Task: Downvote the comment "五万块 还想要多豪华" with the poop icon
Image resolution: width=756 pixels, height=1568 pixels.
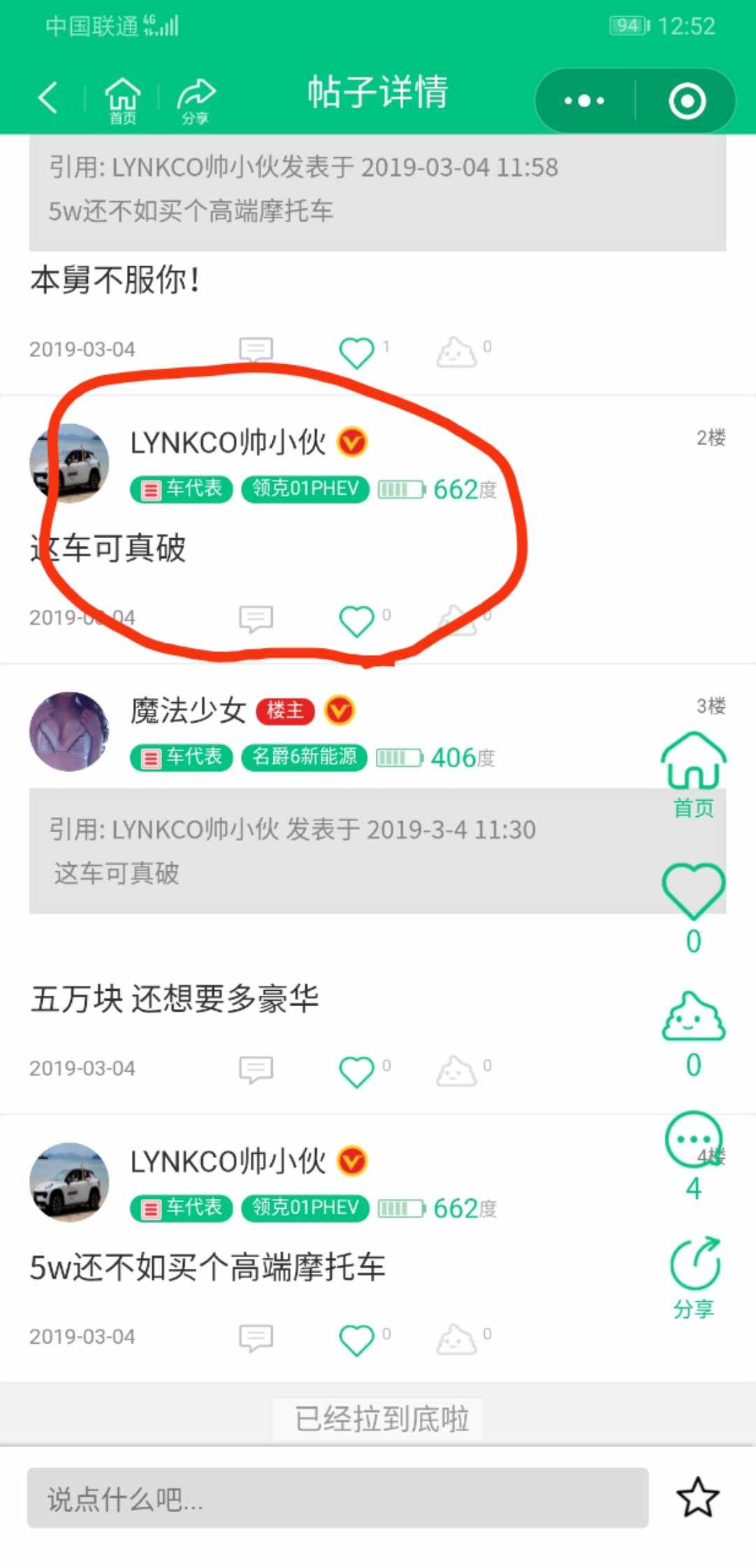Action: [457, 1070]
